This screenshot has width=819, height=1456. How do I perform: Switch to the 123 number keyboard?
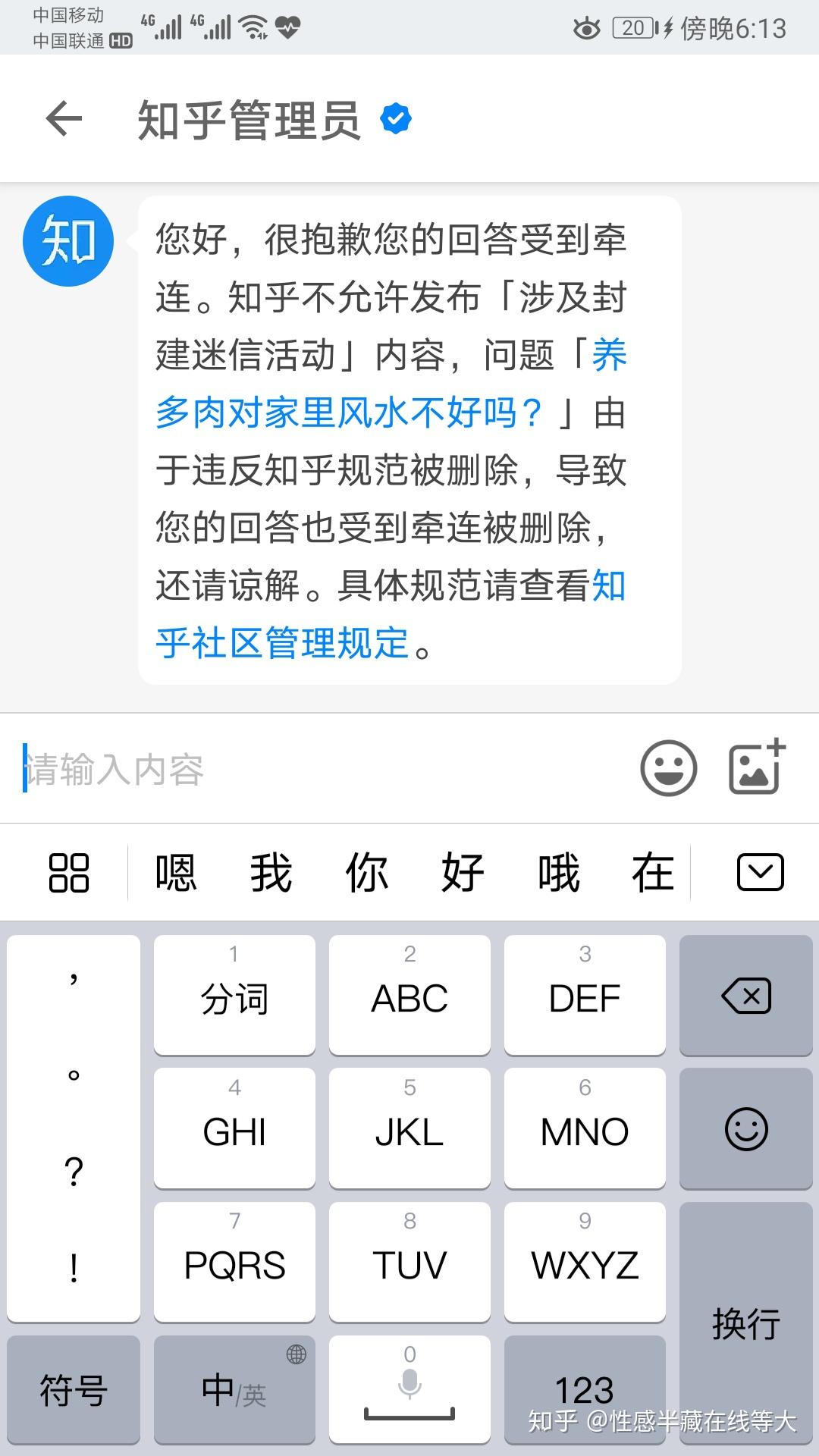point(584,1390)
